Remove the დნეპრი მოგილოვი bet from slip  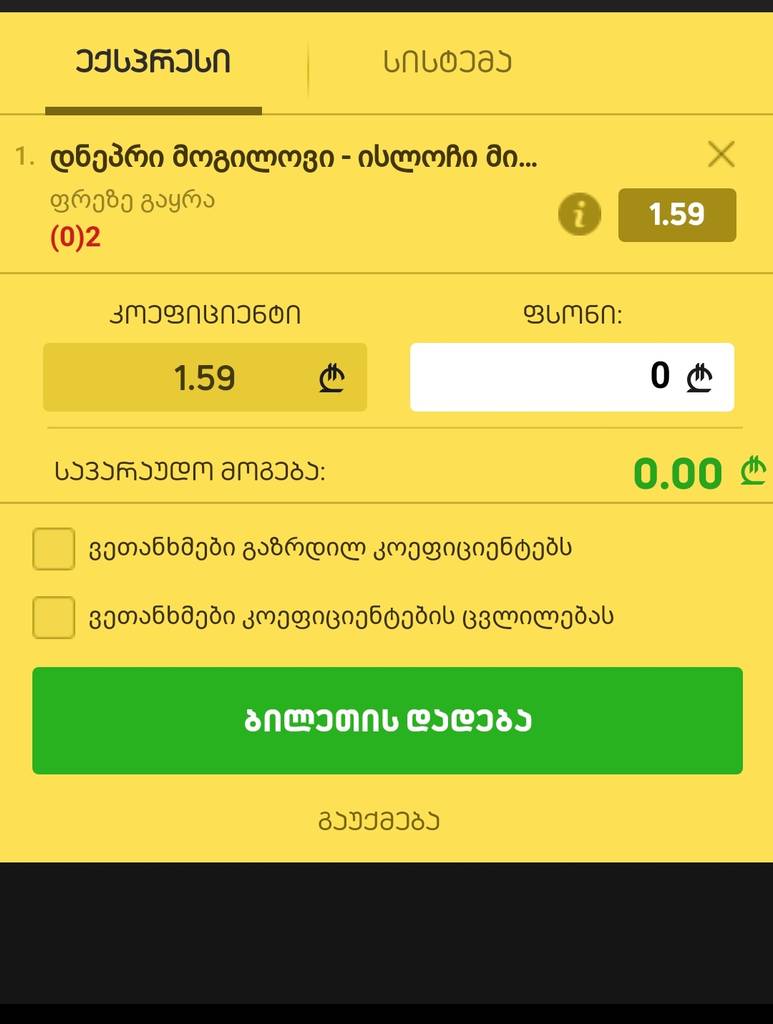720,154
